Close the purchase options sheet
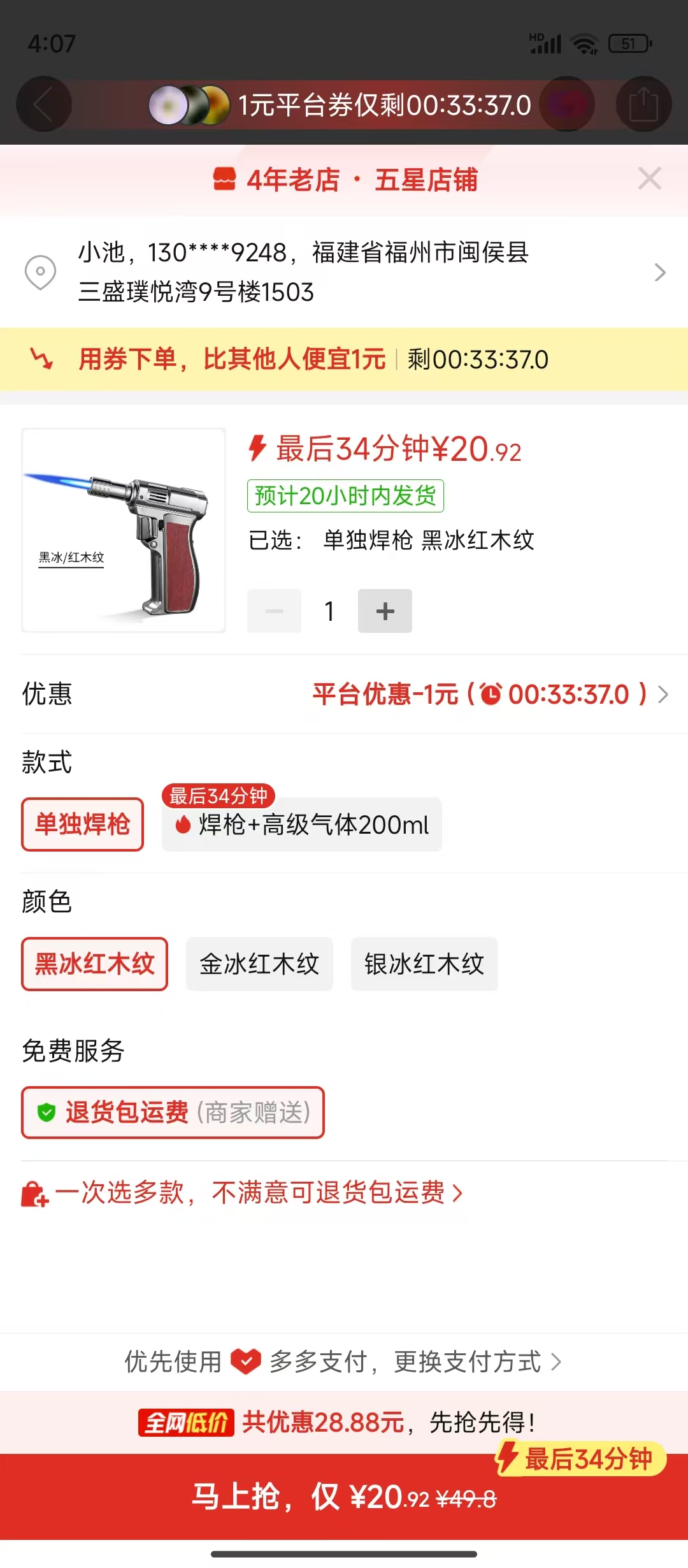Image resolution: width=688 pixels, height=1568 pixels. pyautogui.click(x=649, y=179)
